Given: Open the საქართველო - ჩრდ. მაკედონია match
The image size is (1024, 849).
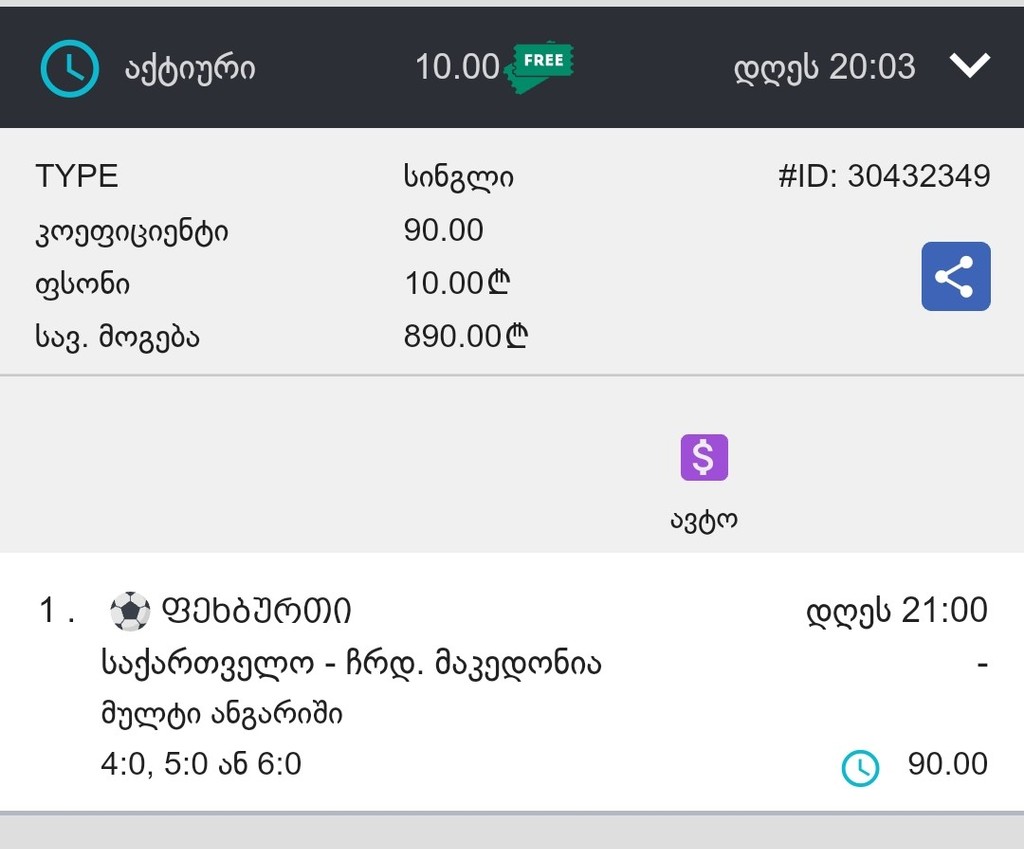Looking at the screenshot, I should 351,663.
